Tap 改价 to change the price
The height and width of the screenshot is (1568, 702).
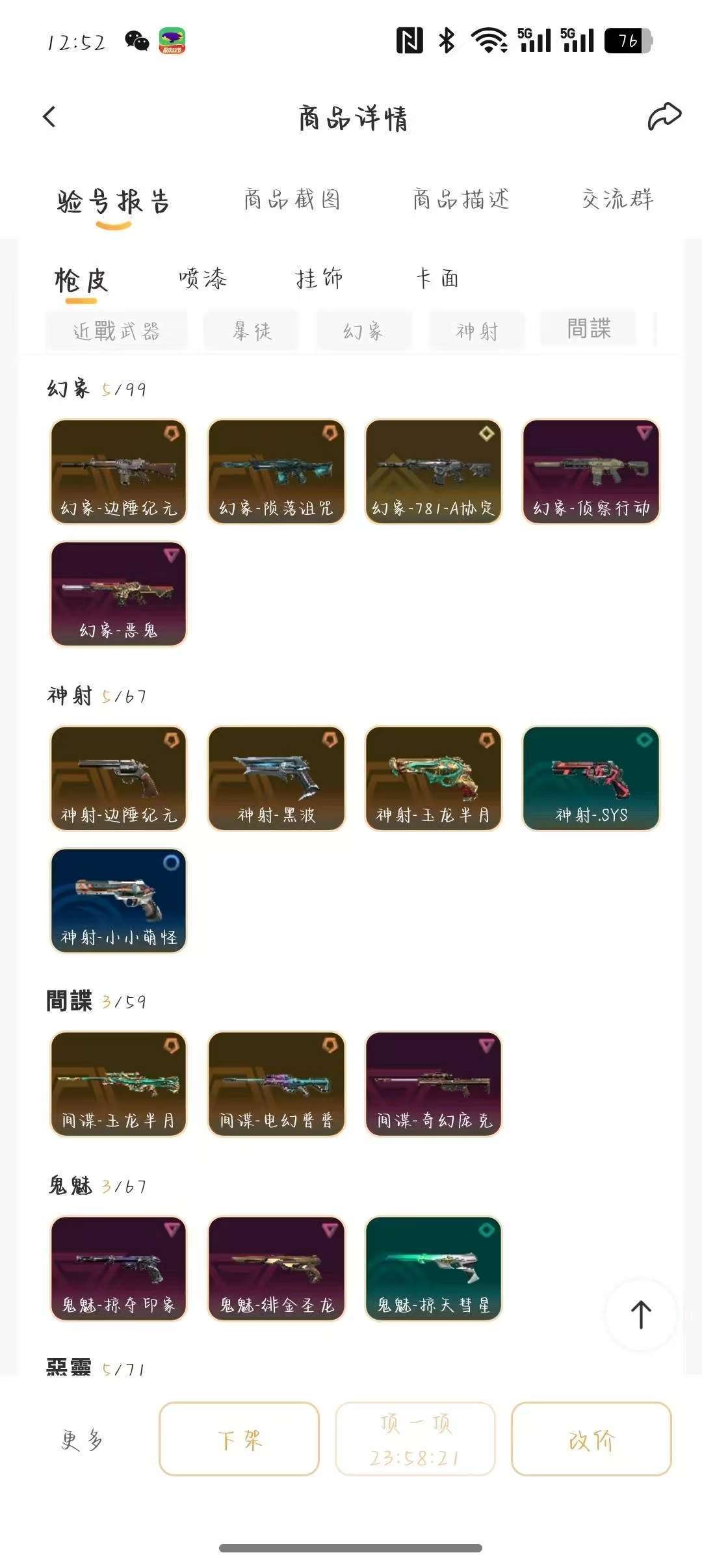(591, 1439)
